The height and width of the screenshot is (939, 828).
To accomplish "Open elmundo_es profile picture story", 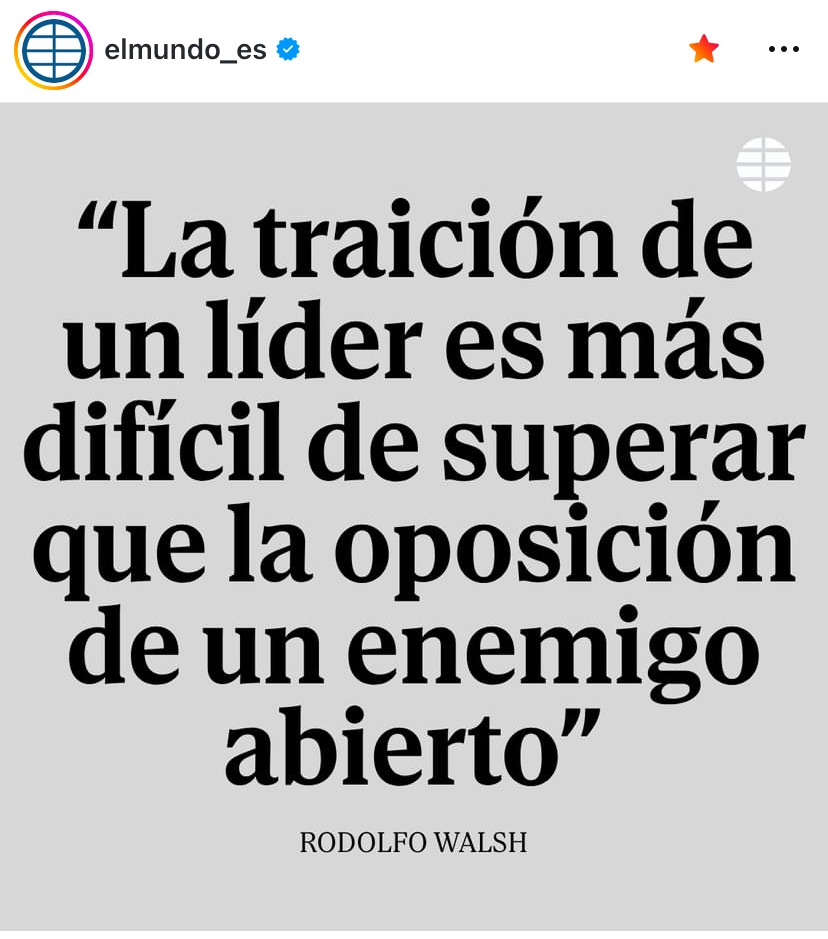I will click(53, 50).
